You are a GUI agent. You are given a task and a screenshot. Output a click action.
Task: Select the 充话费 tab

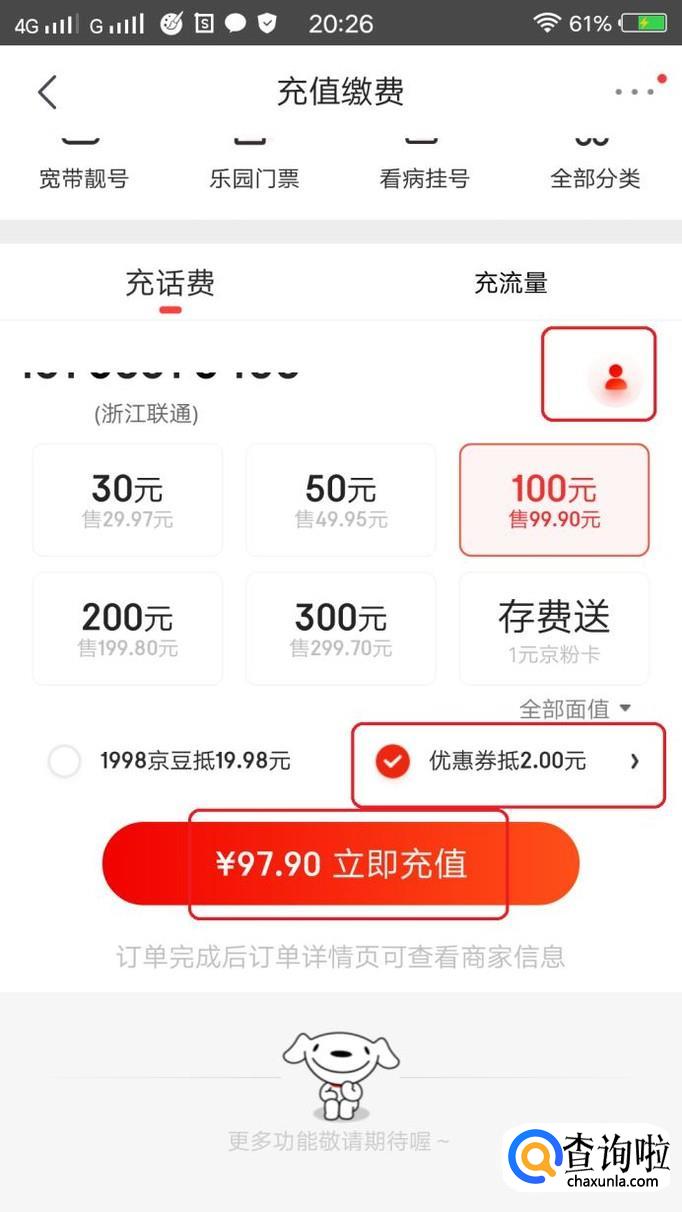[x=170, y=283]
